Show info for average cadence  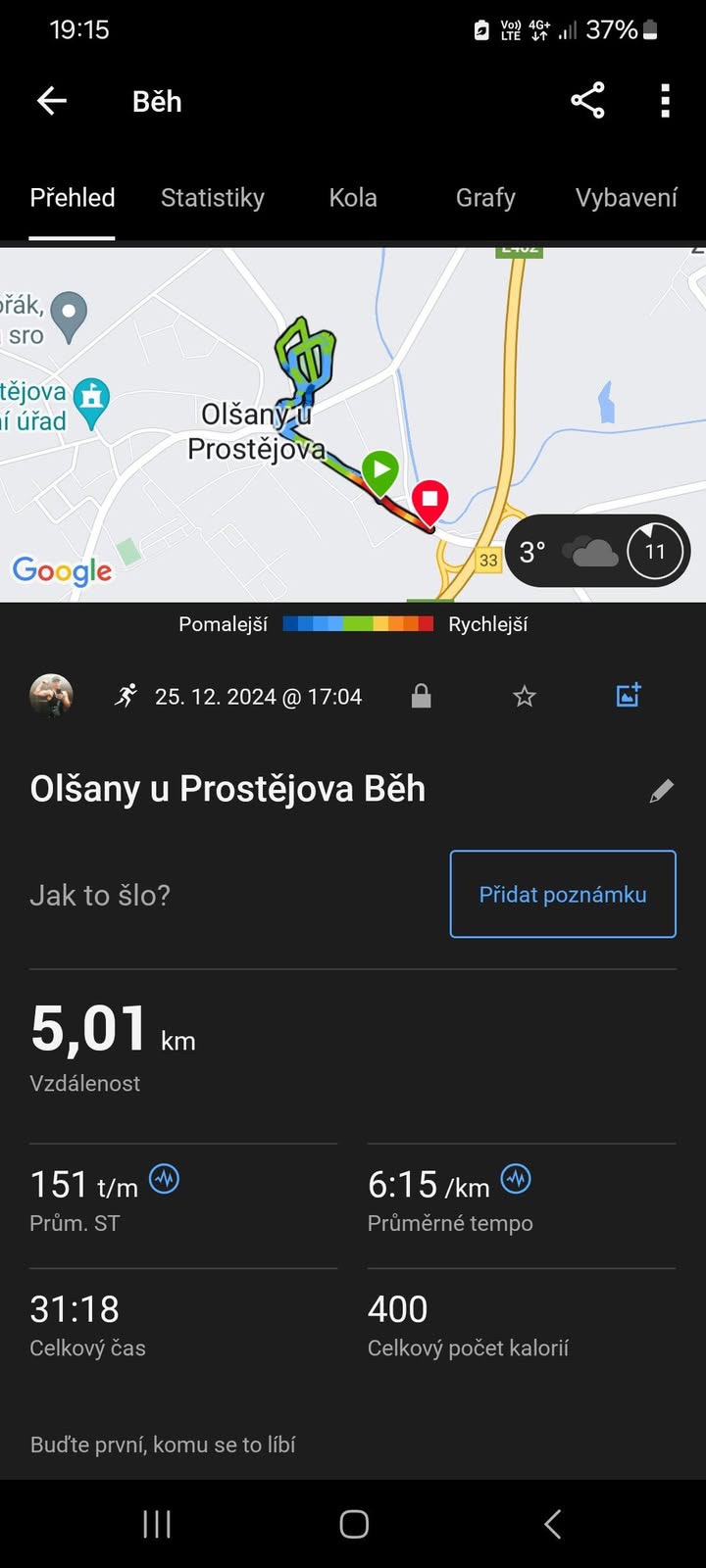(x=165, y=1178)
